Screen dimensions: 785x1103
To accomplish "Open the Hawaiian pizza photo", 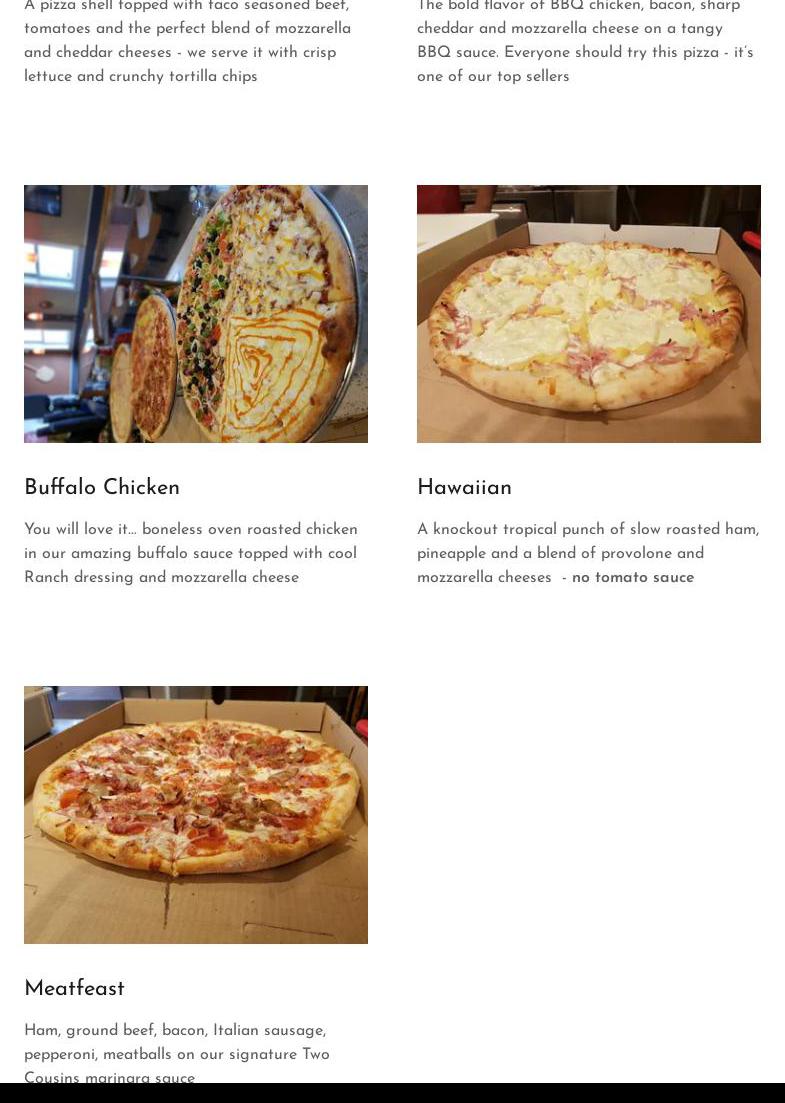I will [x=588, y=313].
